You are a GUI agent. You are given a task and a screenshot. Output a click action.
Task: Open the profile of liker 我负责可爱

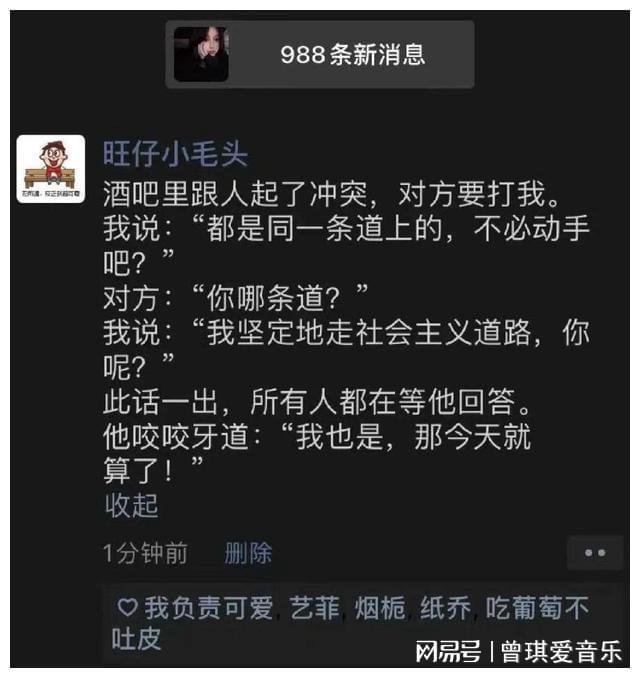click(209, 608)
